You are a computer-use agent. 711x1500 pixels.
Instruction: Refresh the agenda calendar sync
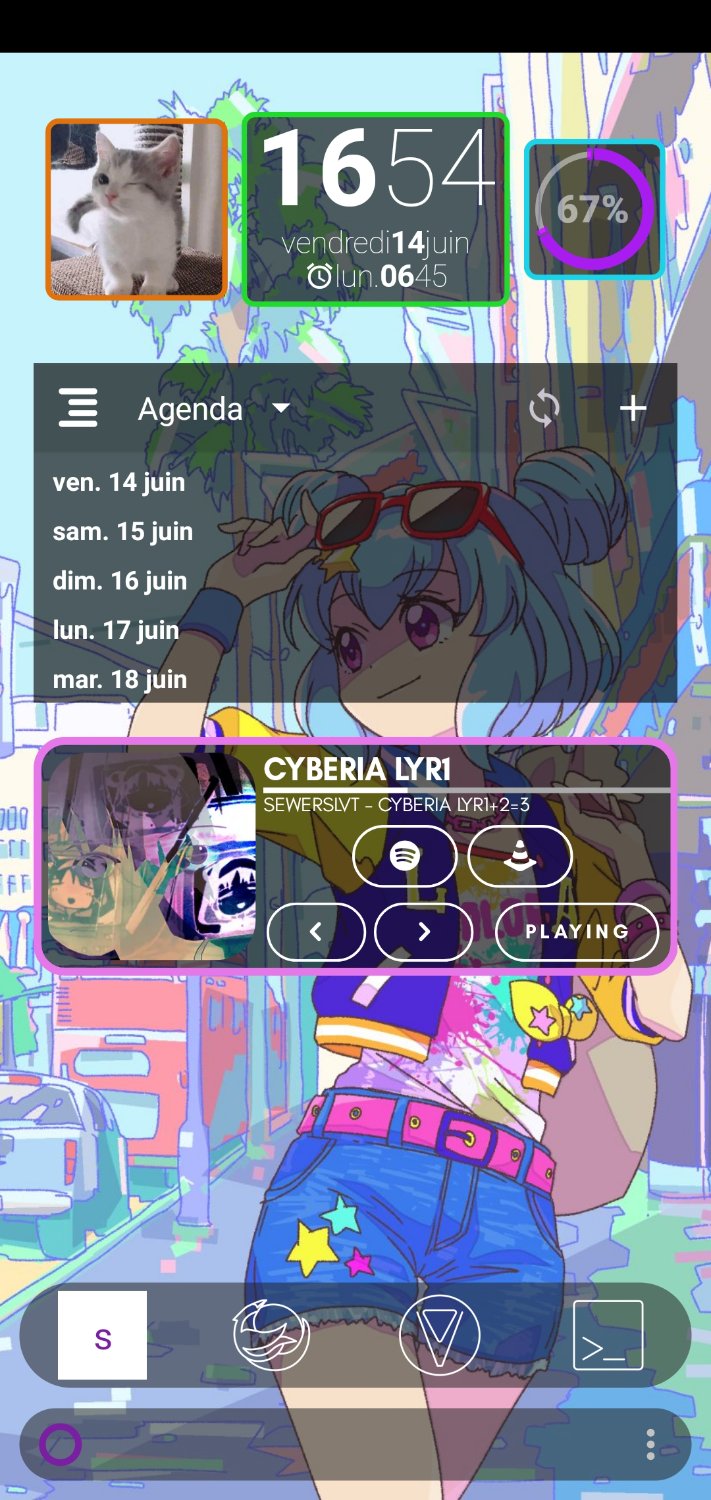click(544, 408)
